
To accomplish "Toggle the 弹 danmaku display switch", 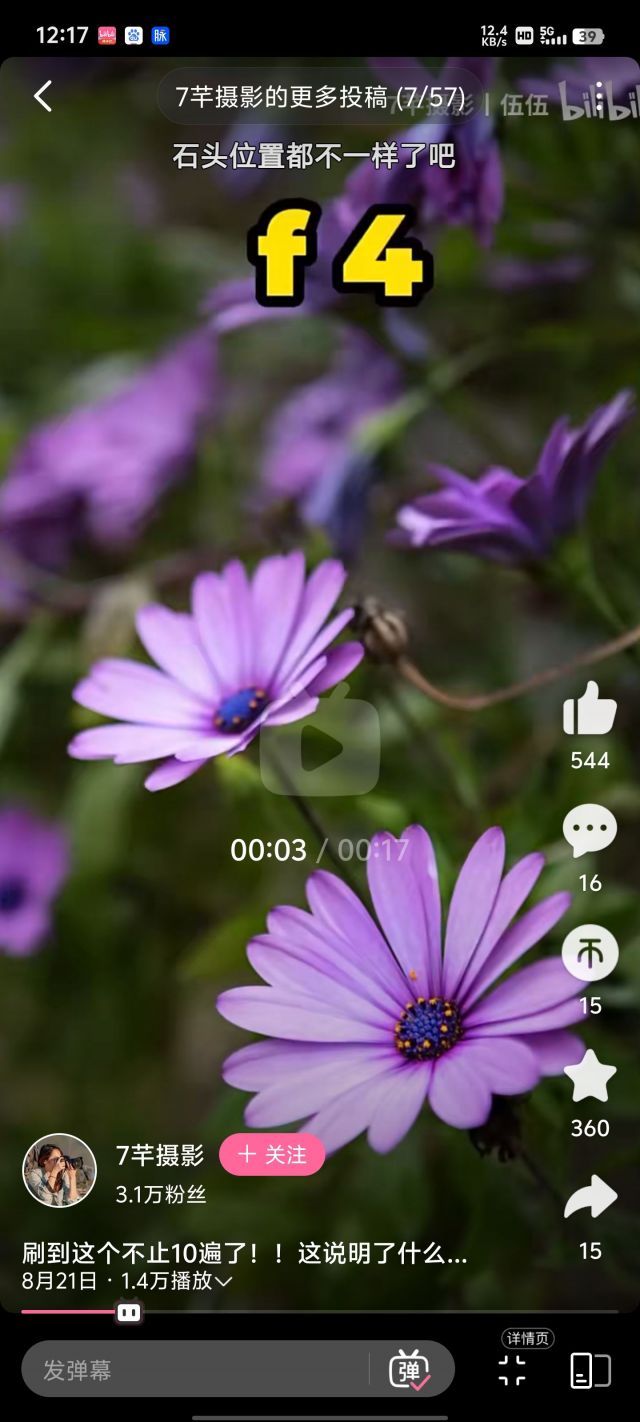I will click(x=410, y=1369).
